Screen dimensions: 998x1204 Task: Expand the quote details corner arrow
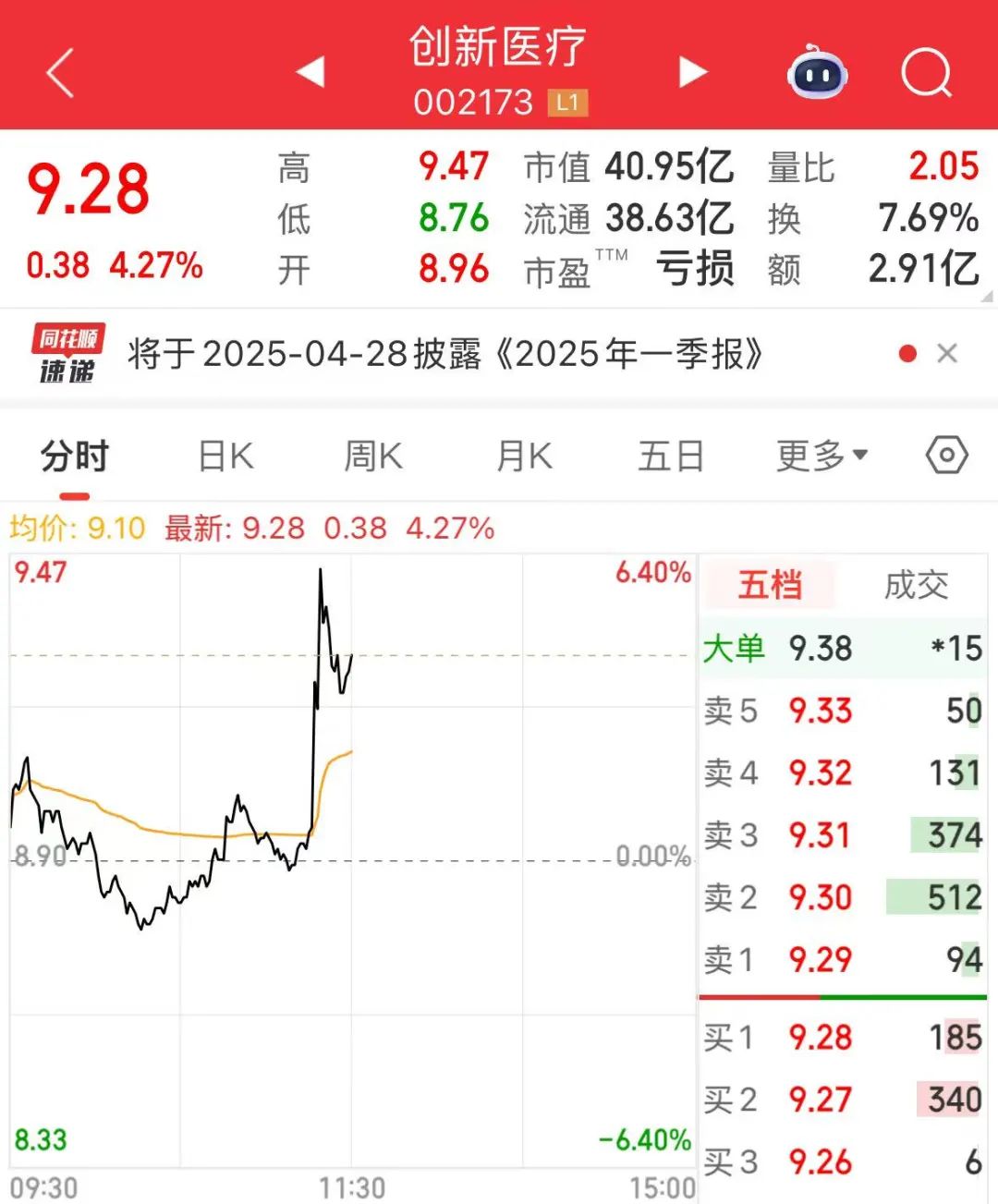987,298
